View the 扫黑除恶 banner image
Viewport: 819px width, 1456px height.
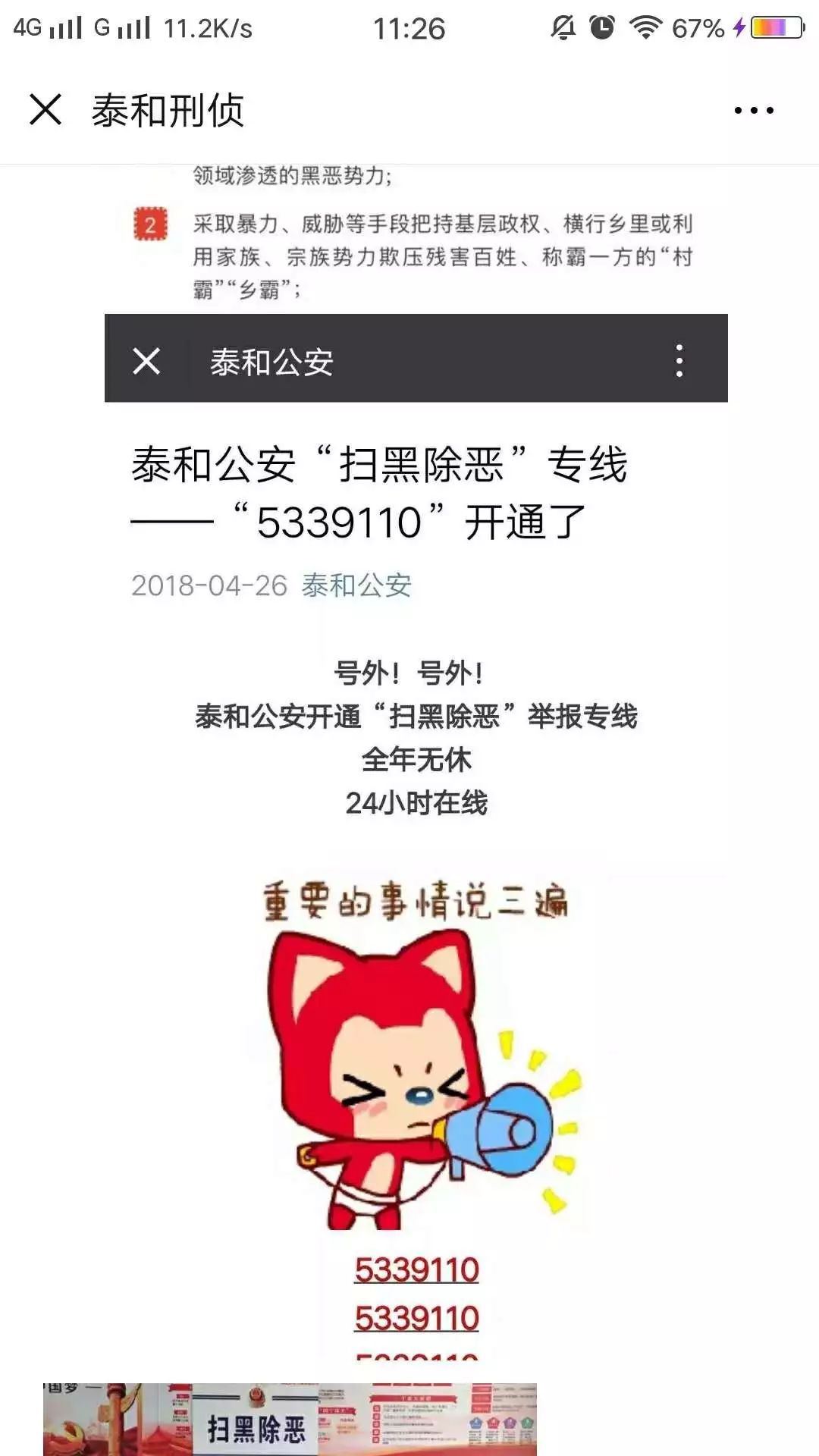pos(290,1418)
